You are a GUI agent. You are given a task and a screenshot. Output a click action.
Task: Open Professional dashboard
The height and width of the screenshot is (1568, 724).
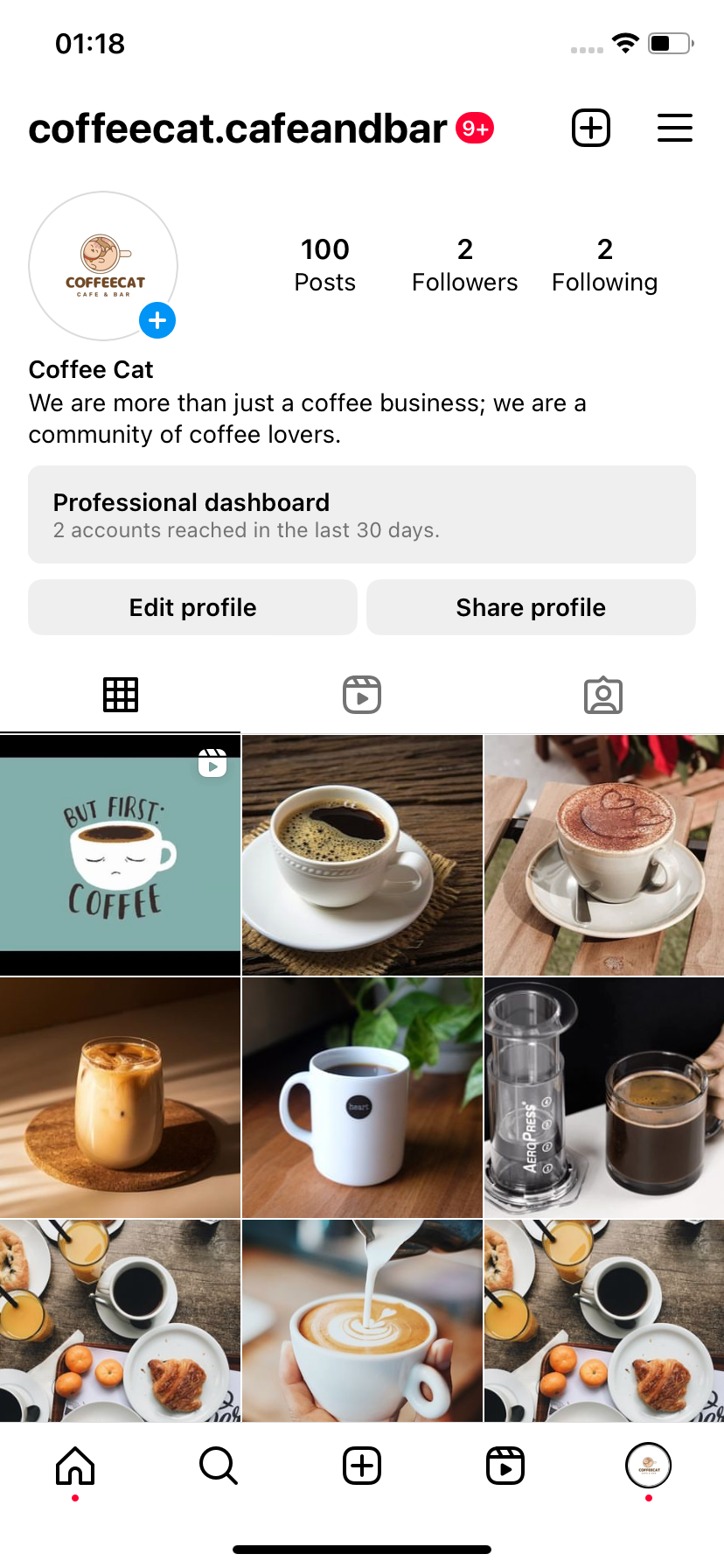[x=362, y=514]
